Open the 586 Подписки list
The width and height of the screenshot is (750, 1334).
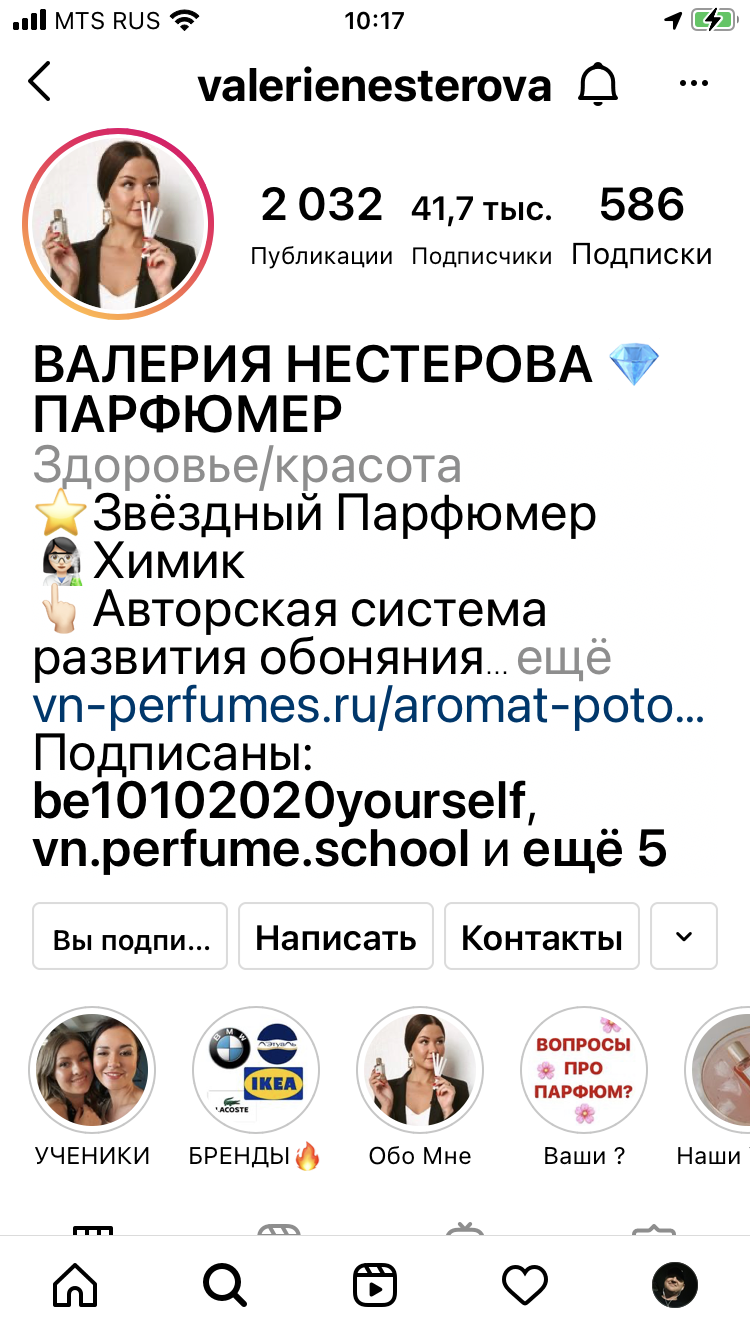pos(641,226)
